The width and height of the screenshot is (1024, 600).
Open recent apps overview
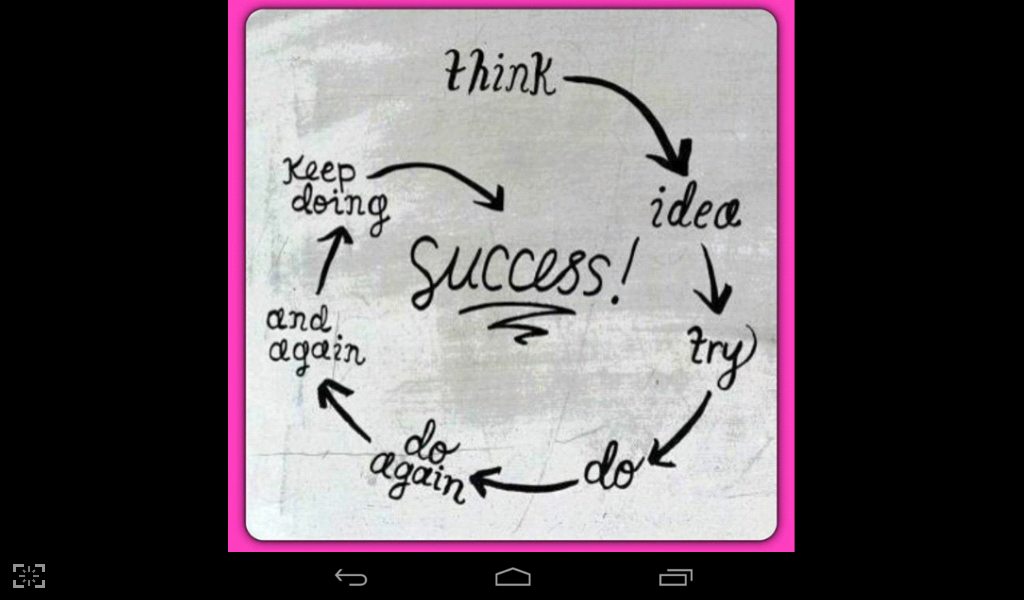675,577
